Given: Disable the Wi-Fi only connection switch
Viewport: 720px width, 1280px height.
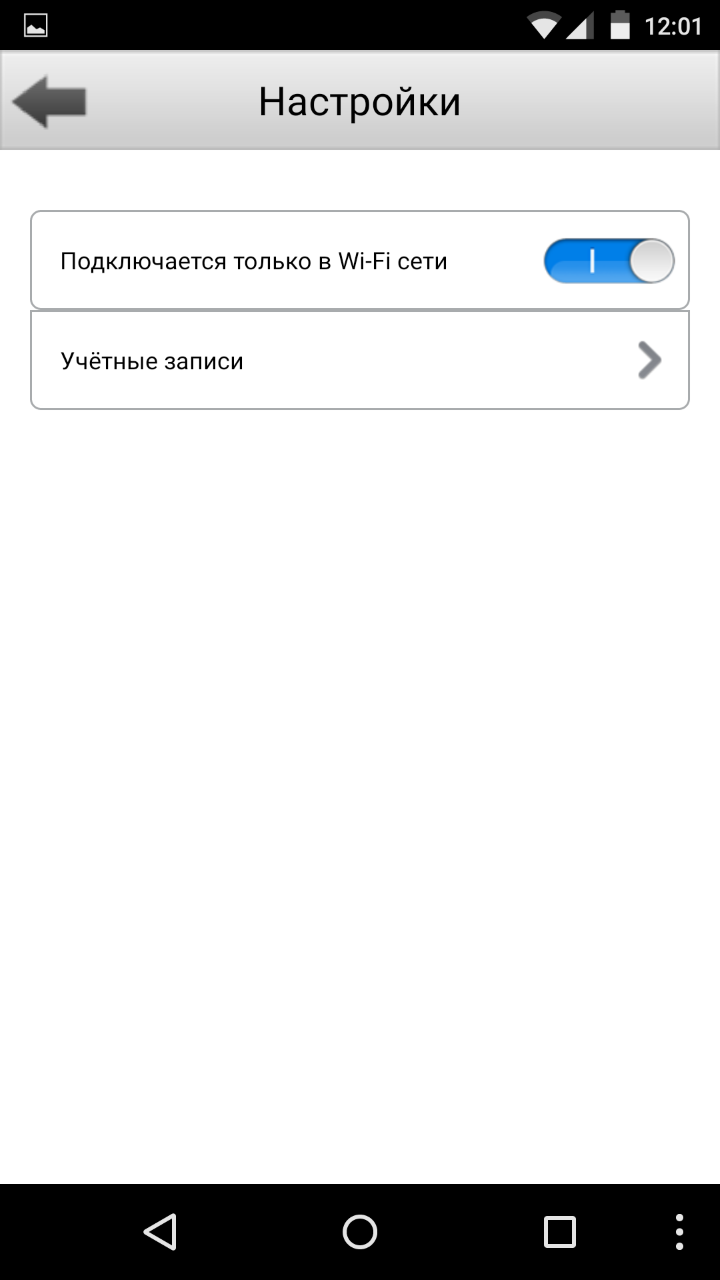Looking at the screenshot, I should point(608,262).
